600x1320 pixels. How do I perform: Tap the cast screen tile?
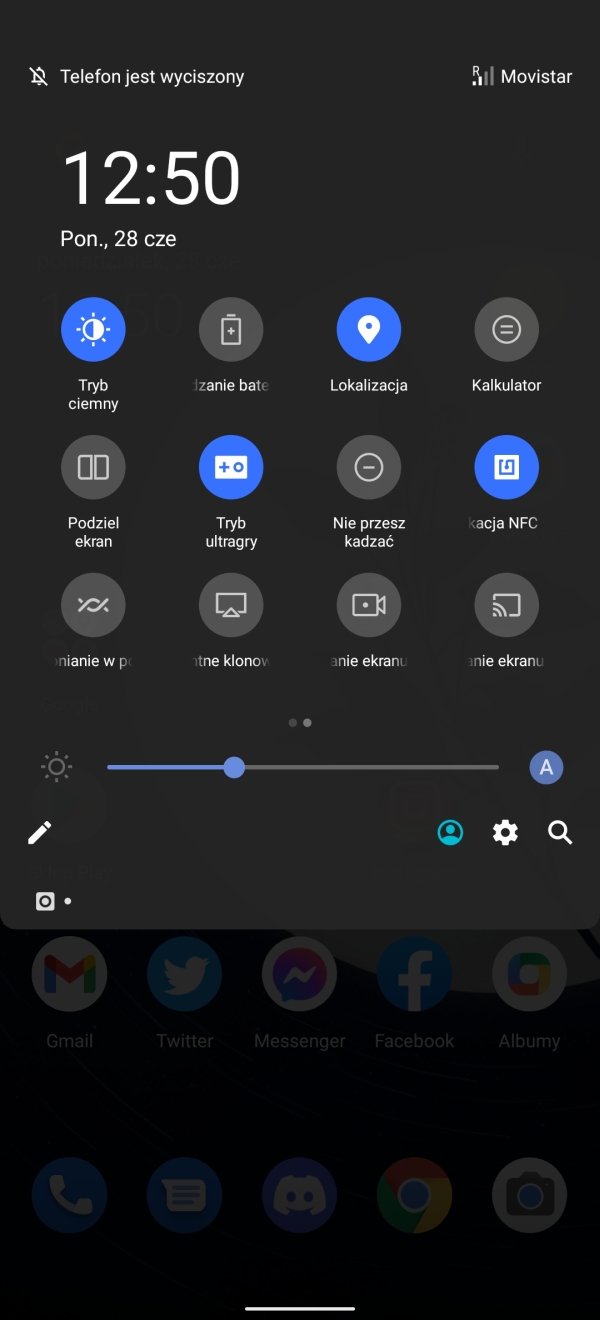point(507,605)
